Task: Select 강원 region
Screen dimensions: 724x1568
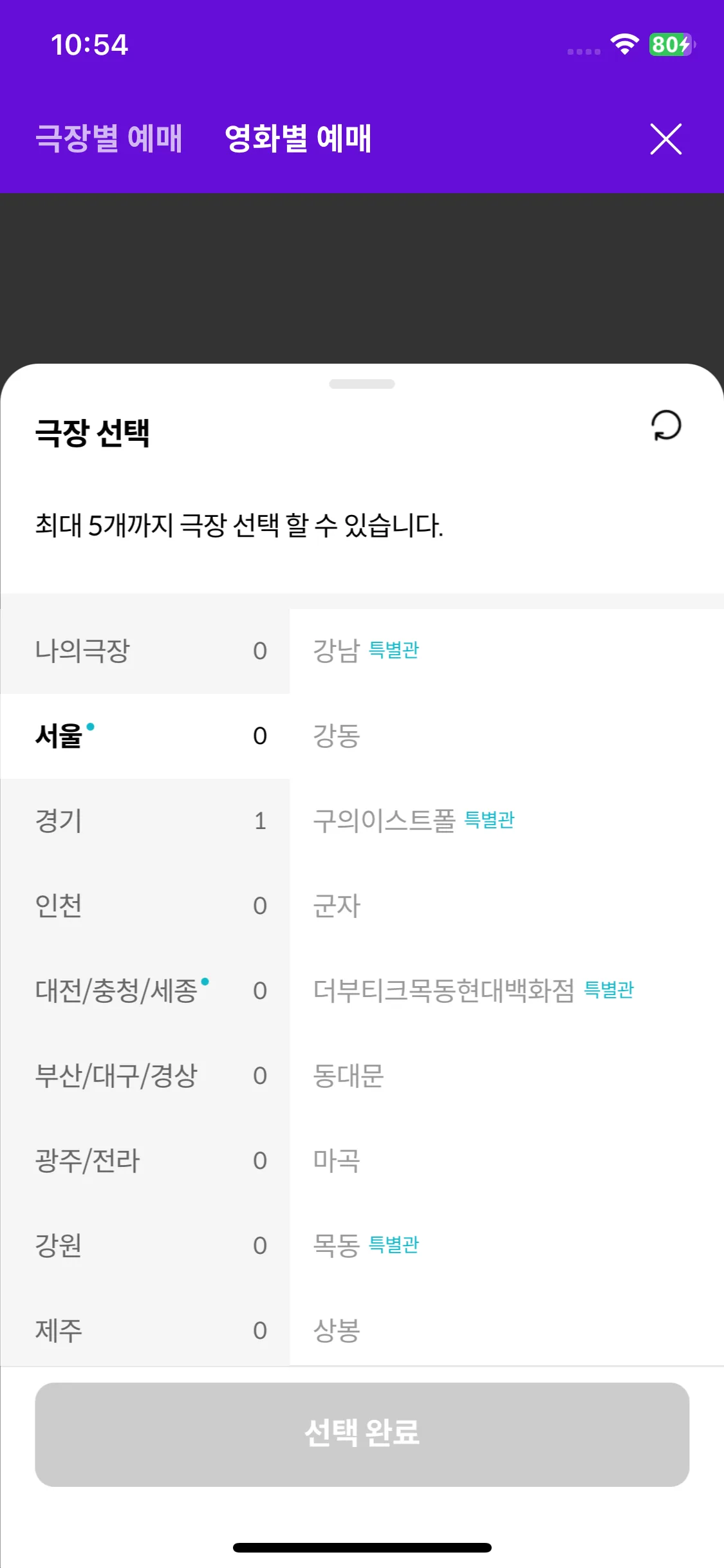Action: (x=145, y=1246)
